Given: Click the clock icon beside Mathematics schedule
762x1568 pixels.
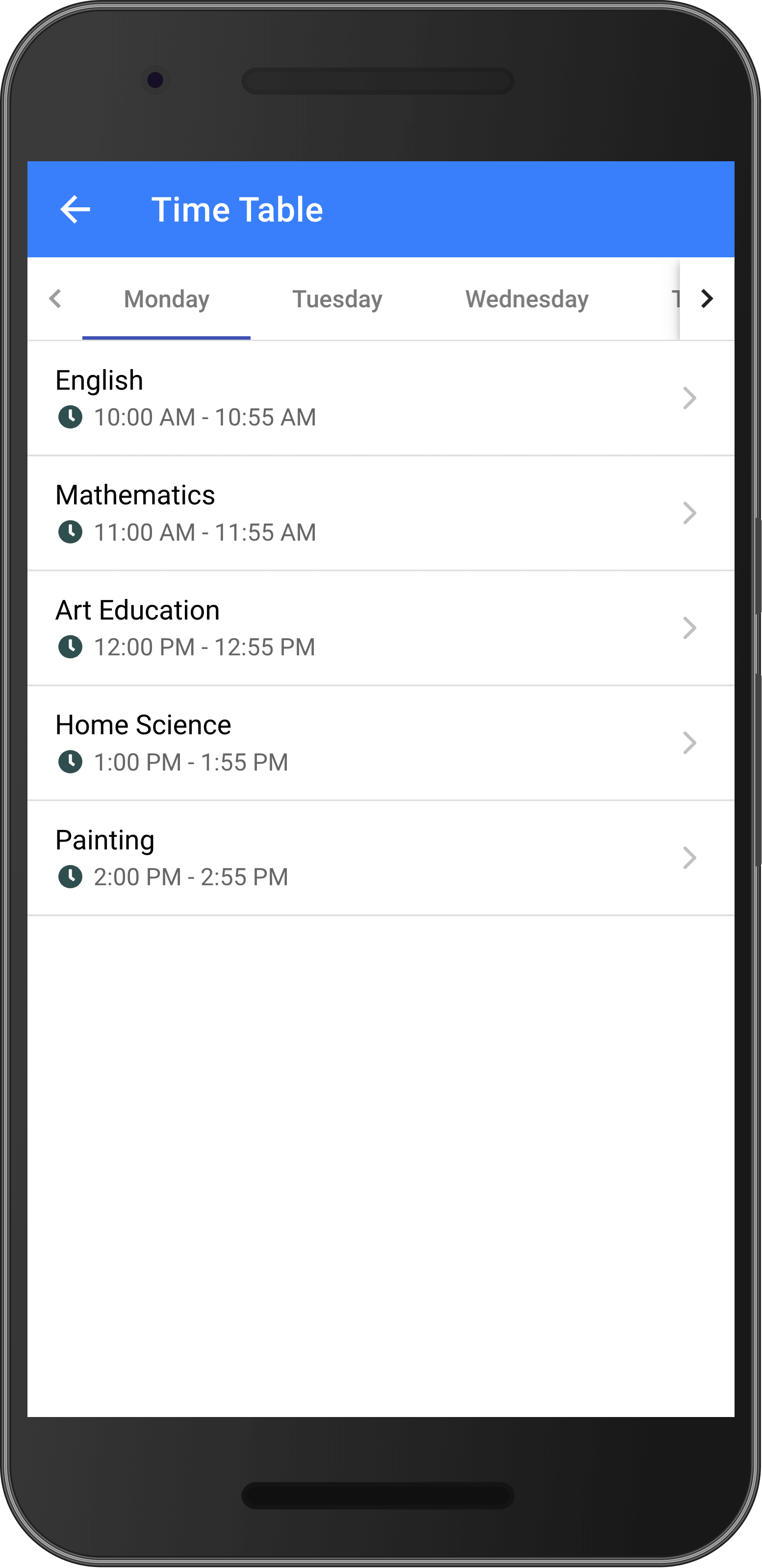Looking at the screenshot, I should click(70, 531).
